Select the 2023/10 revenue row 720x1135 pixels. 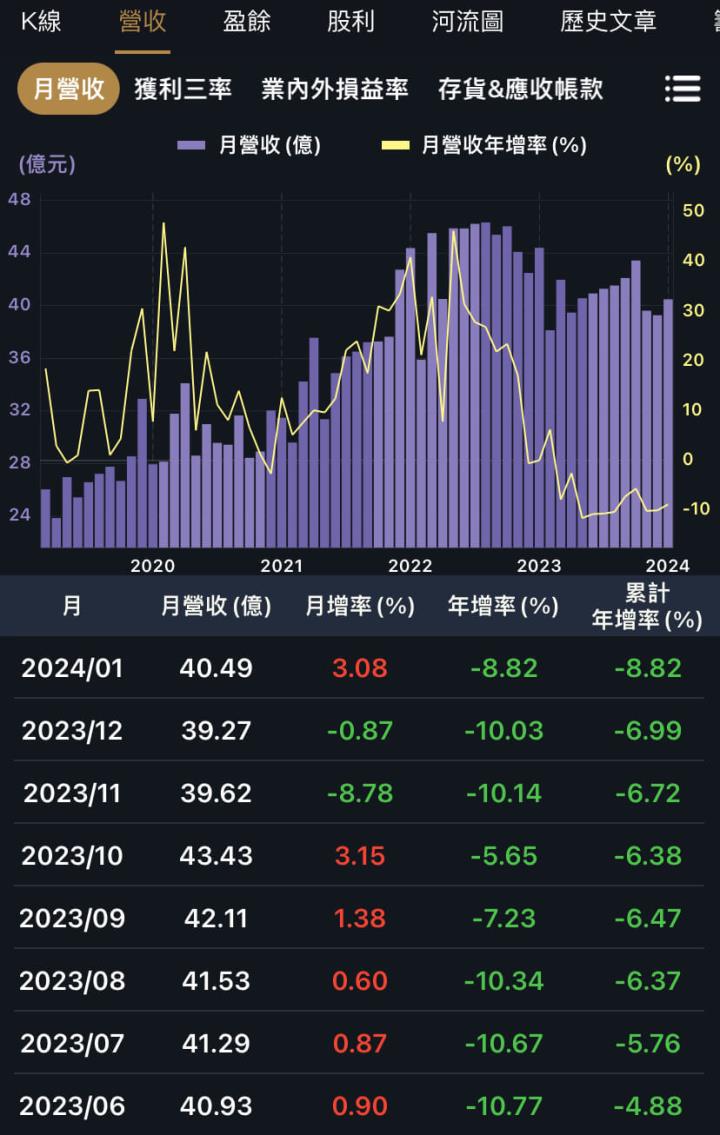pos(360,856)
